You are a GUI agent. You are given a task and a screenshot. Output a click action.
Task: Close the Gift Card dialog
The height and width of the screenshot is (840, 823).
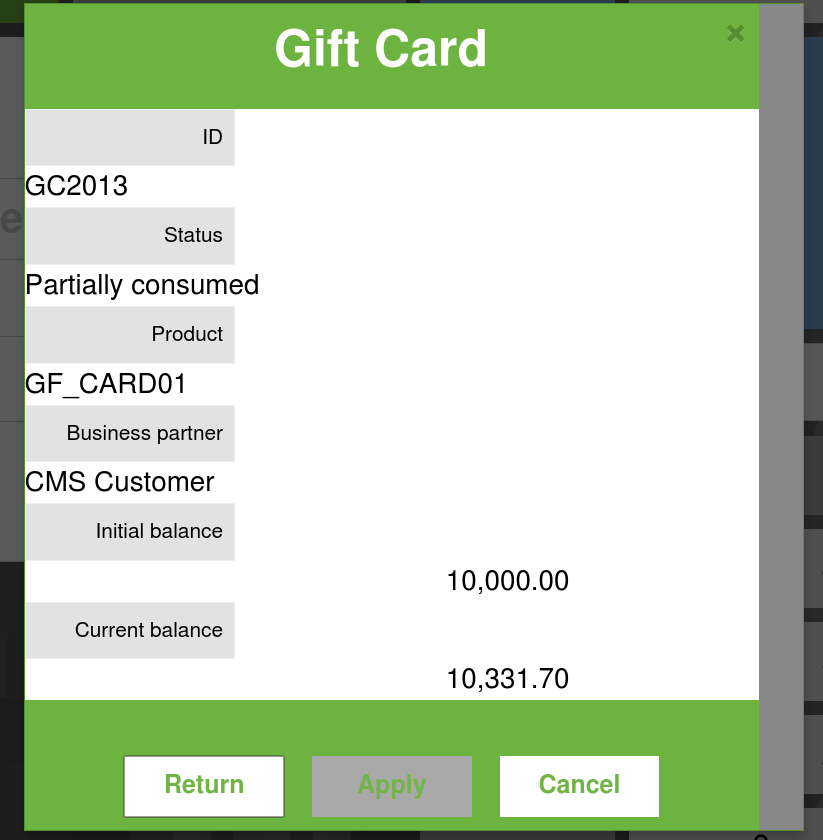[735, 34]
